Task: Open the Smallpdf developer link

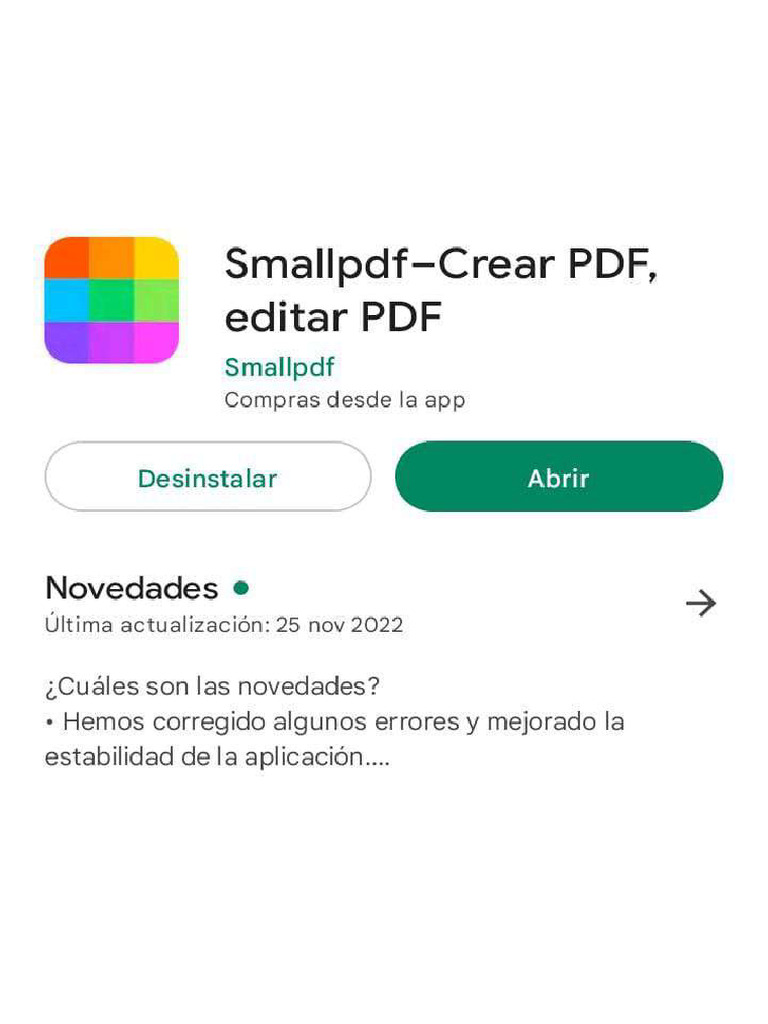Action: (279, 368)
